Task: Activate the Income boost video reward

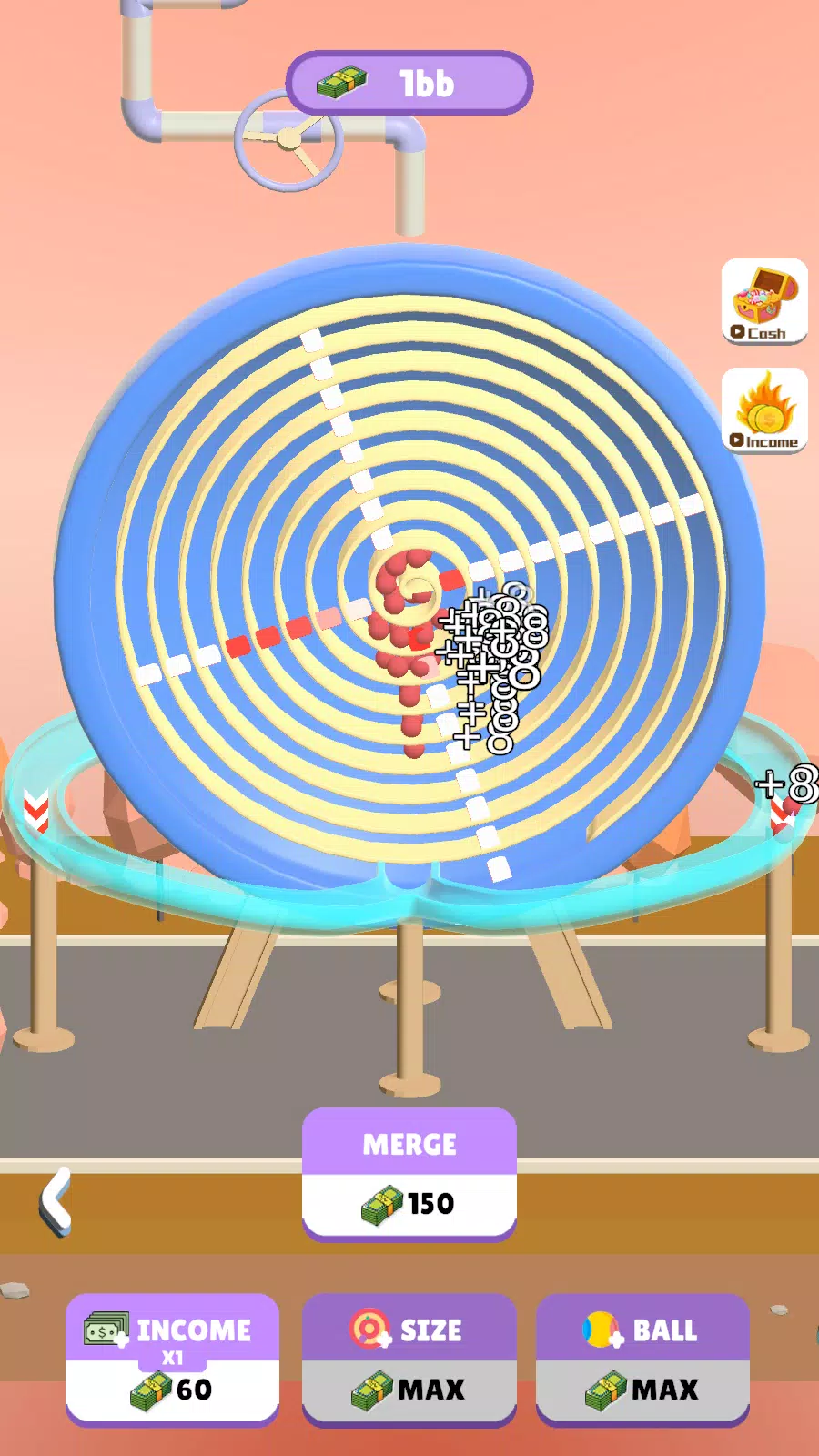Action: tap(764, 410)
